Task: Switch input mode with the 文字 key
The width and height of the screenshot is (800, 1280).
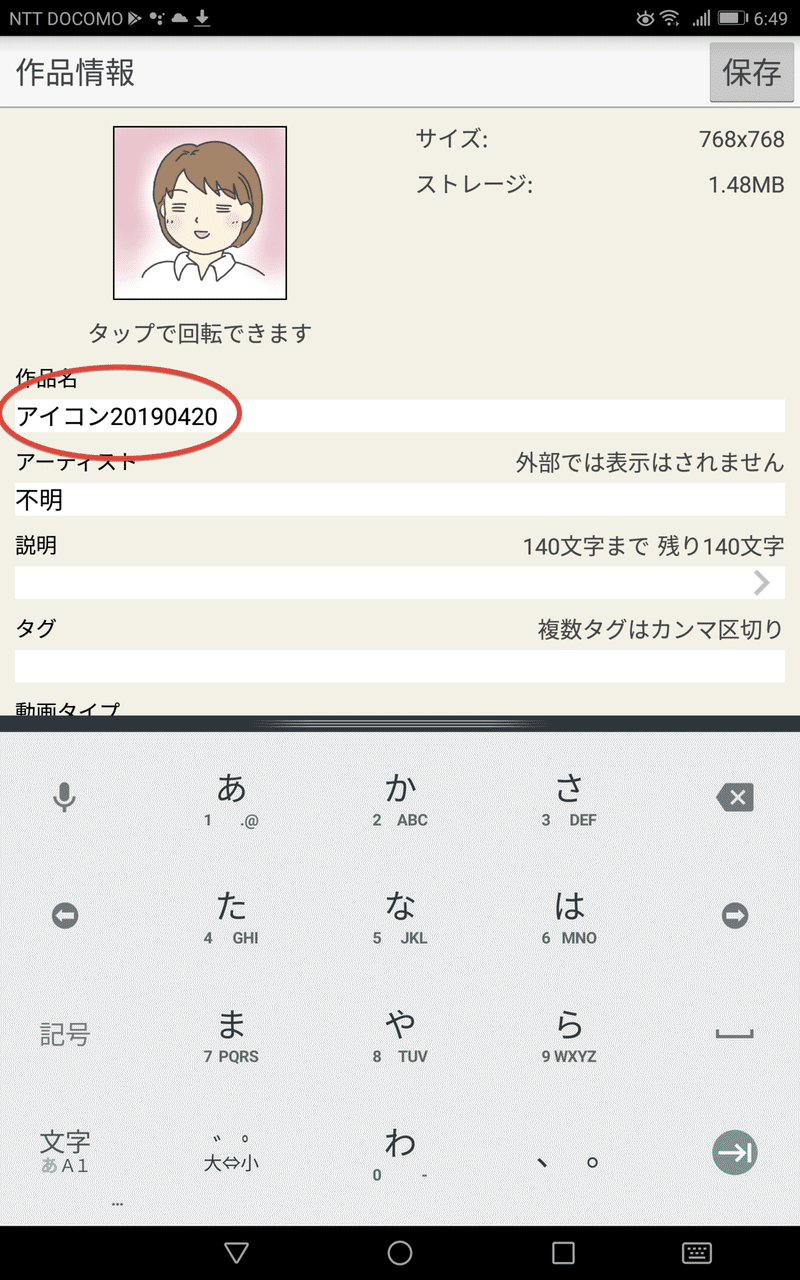Action: pos(65,1152)
